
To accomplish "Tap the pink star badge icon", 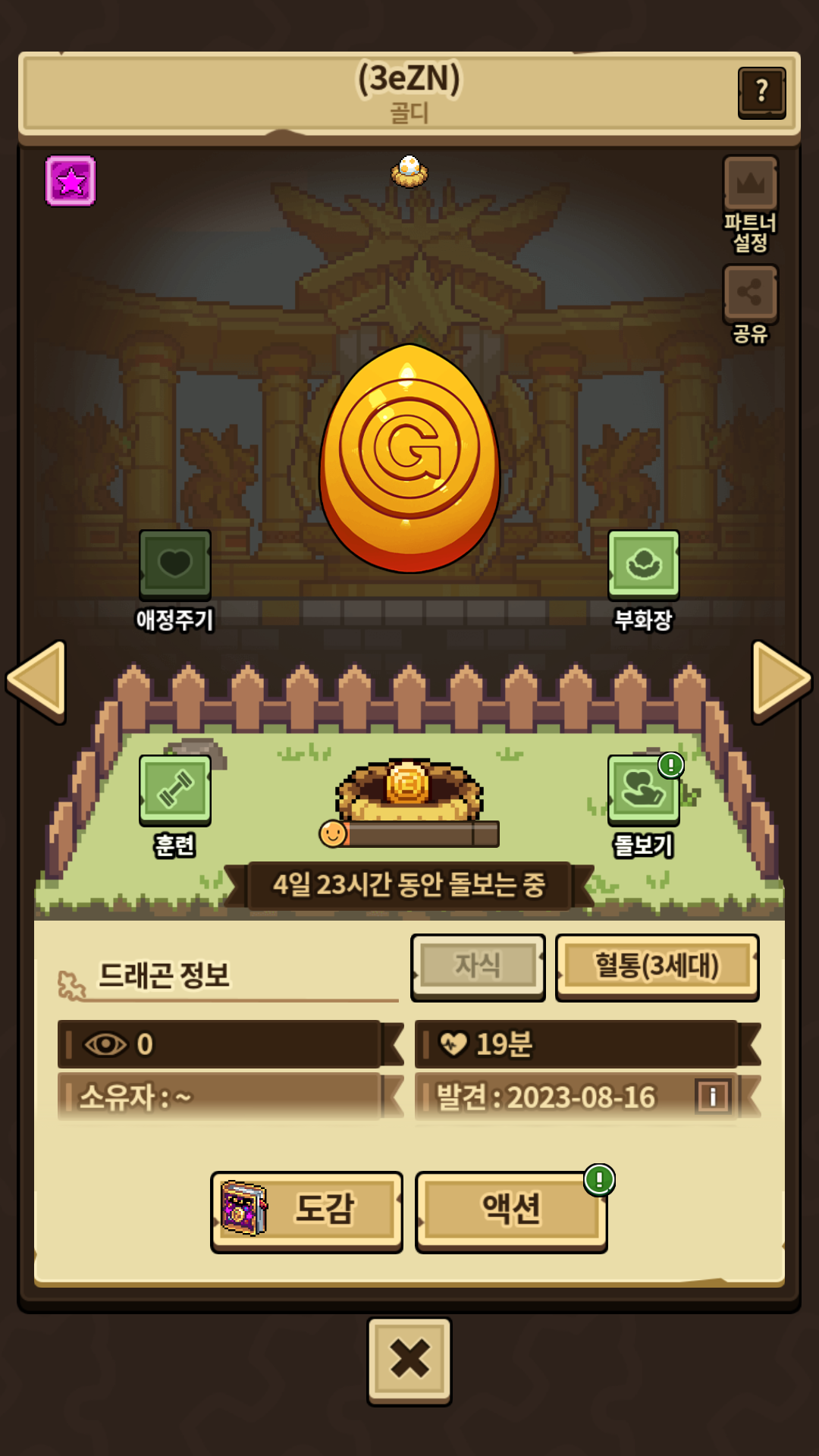I will [71, 181].
